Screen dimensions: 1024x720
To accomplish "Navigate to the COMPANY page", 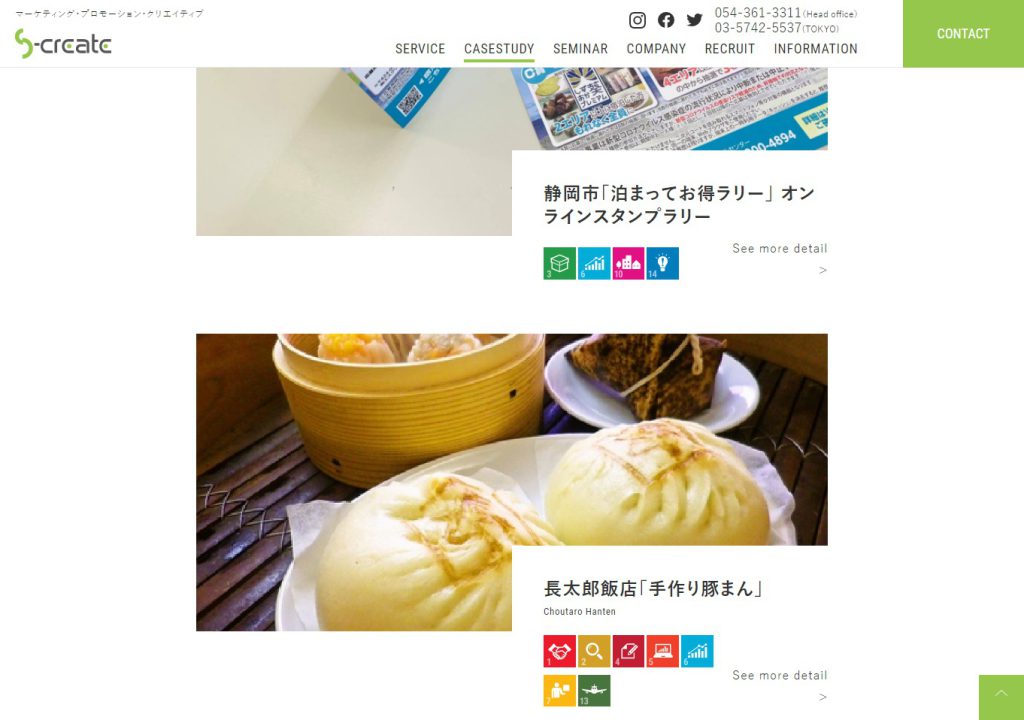I will point(656,48).
